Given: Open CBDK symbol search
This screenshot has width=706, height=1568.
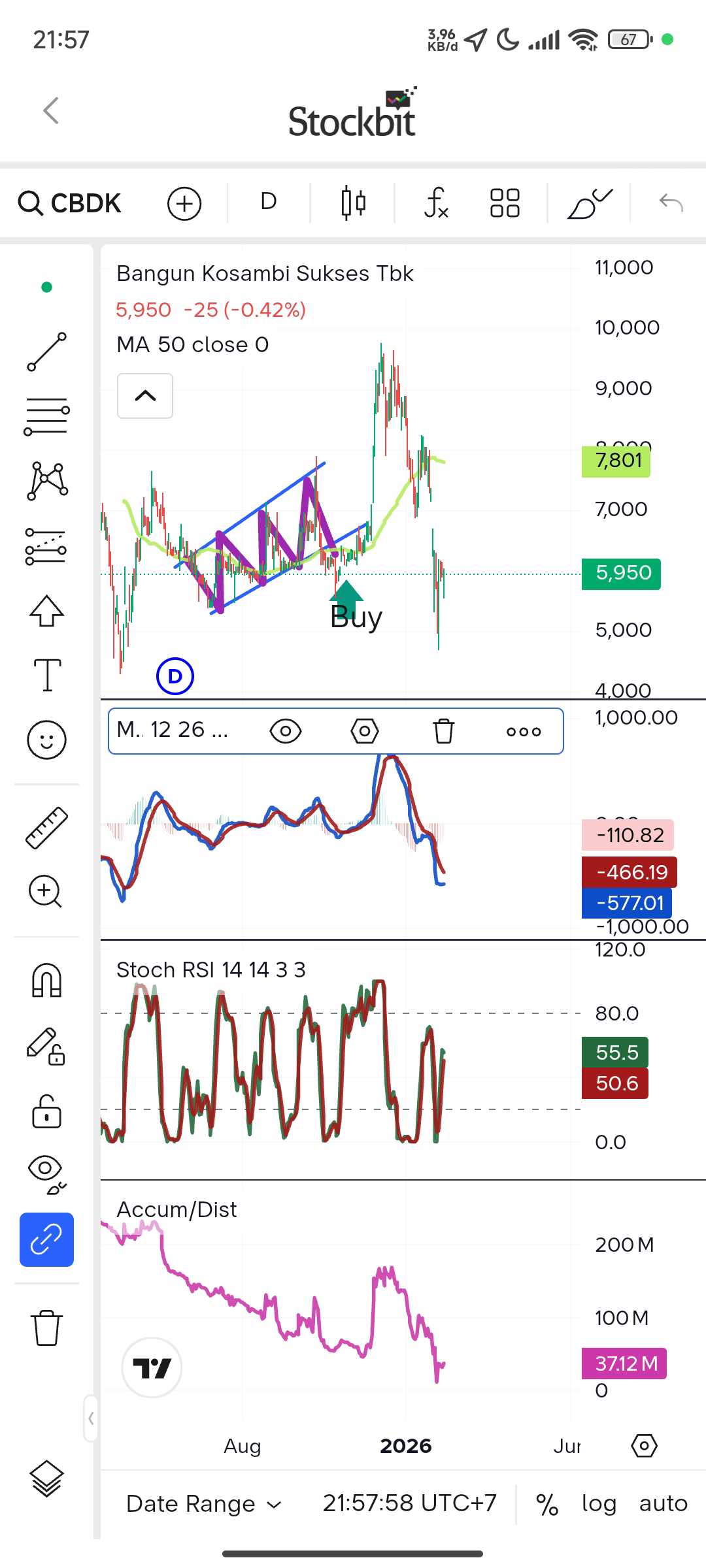Looking at the screenshot, I should [x=70, y=203].
